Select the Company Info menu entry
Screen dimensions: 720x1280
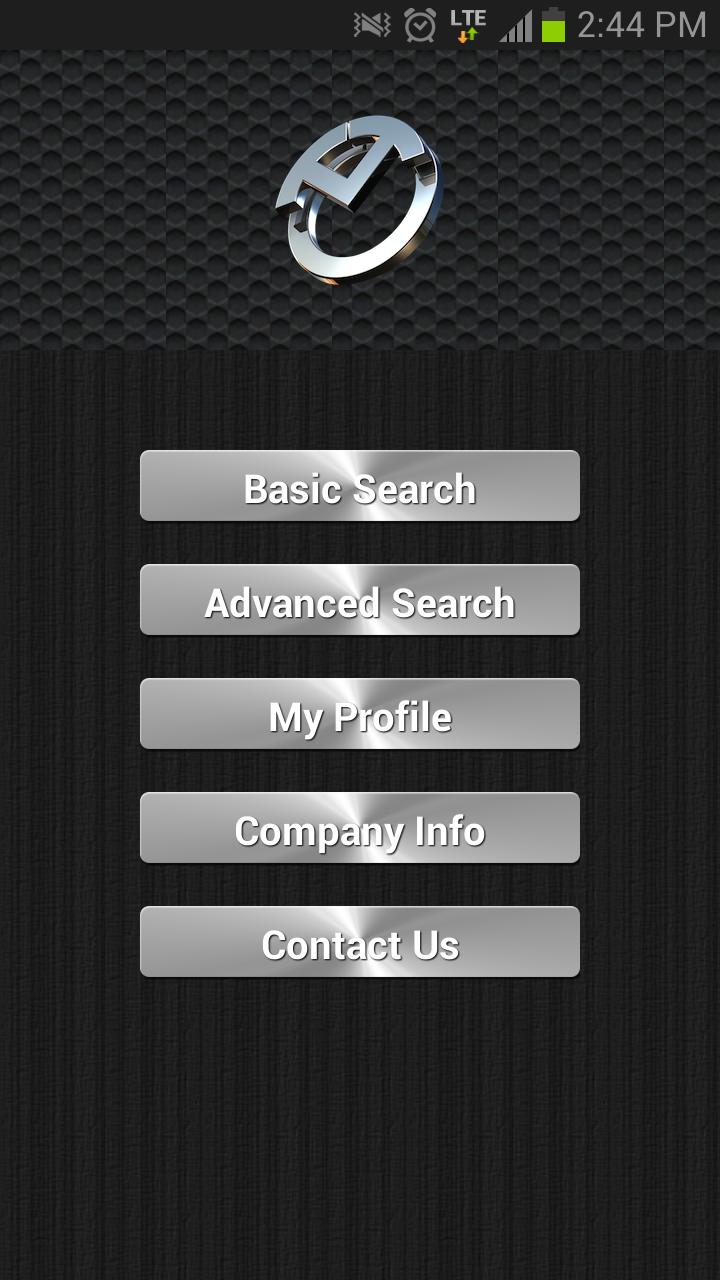pyautogui.click(x=360, y=829)
